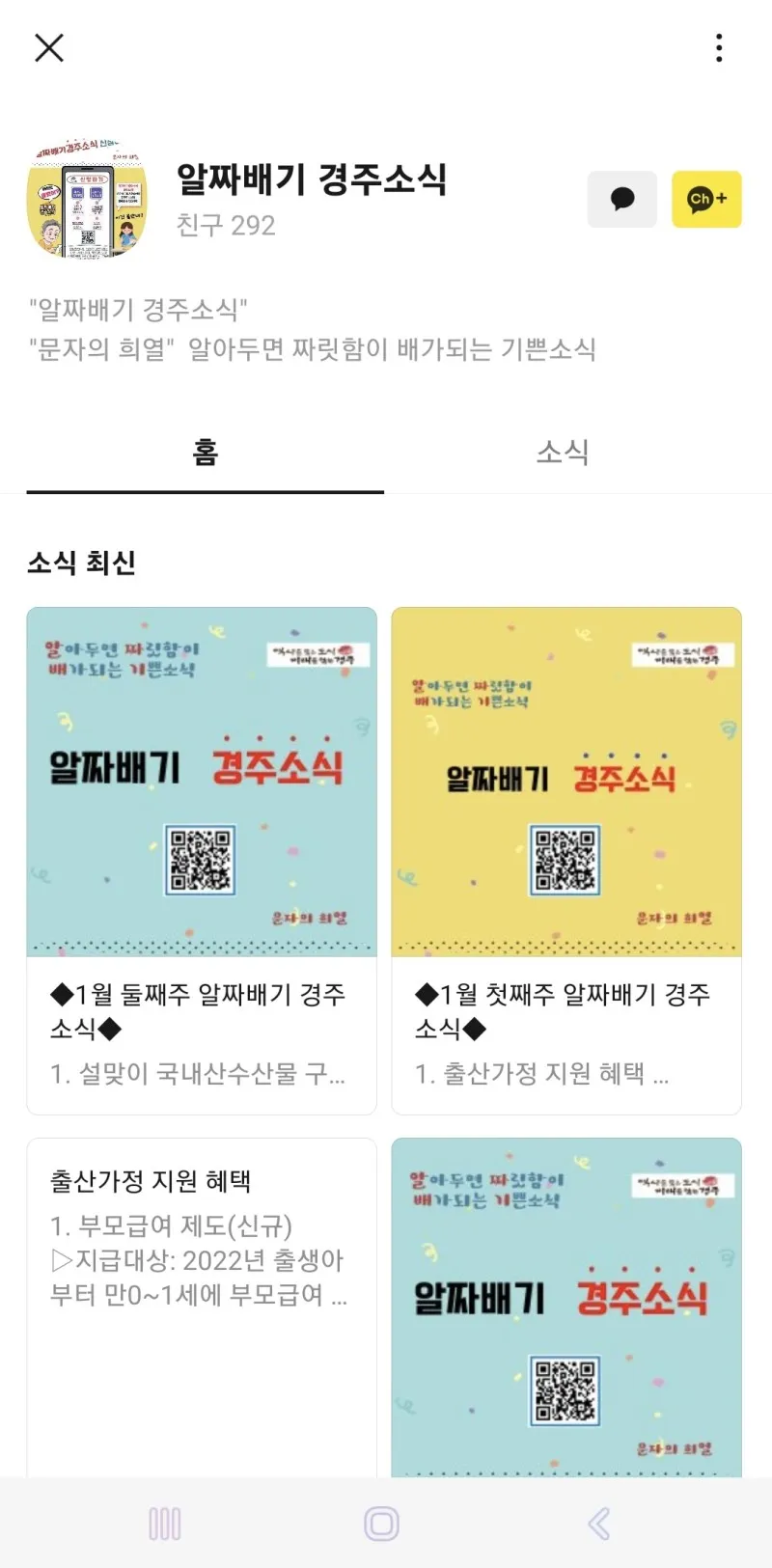
Task: Open the three-dot overflow menu
Action: pyautogui.click(x=719, y=47)
